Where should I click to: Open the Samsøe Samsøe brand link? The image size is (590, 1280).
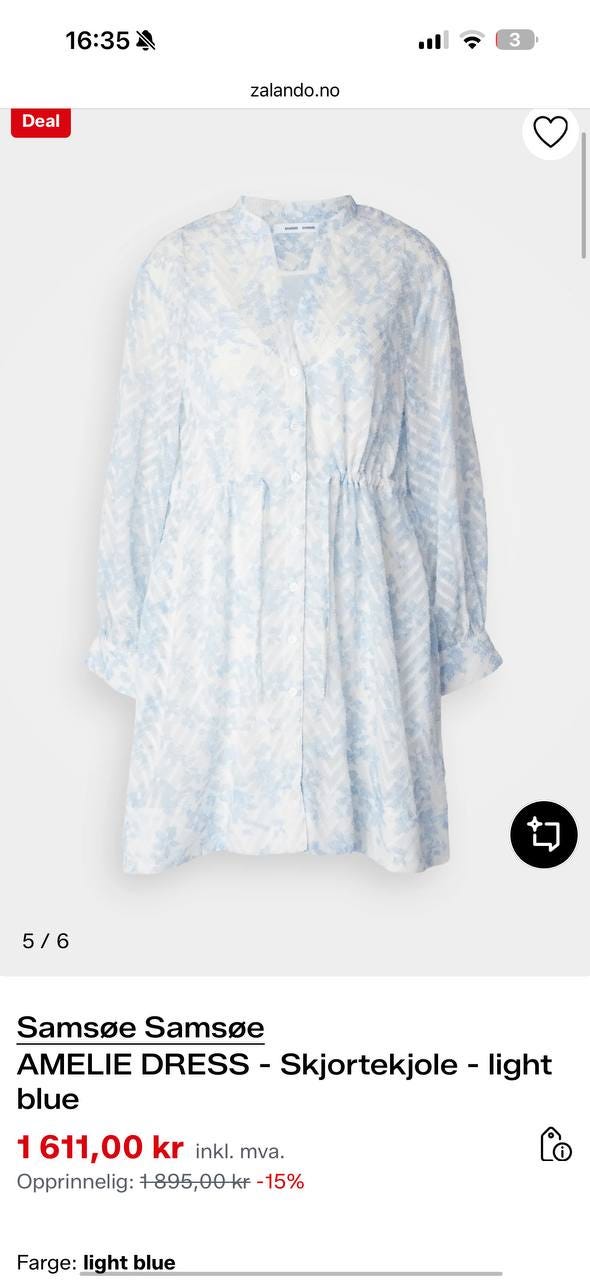point(141,1027)
